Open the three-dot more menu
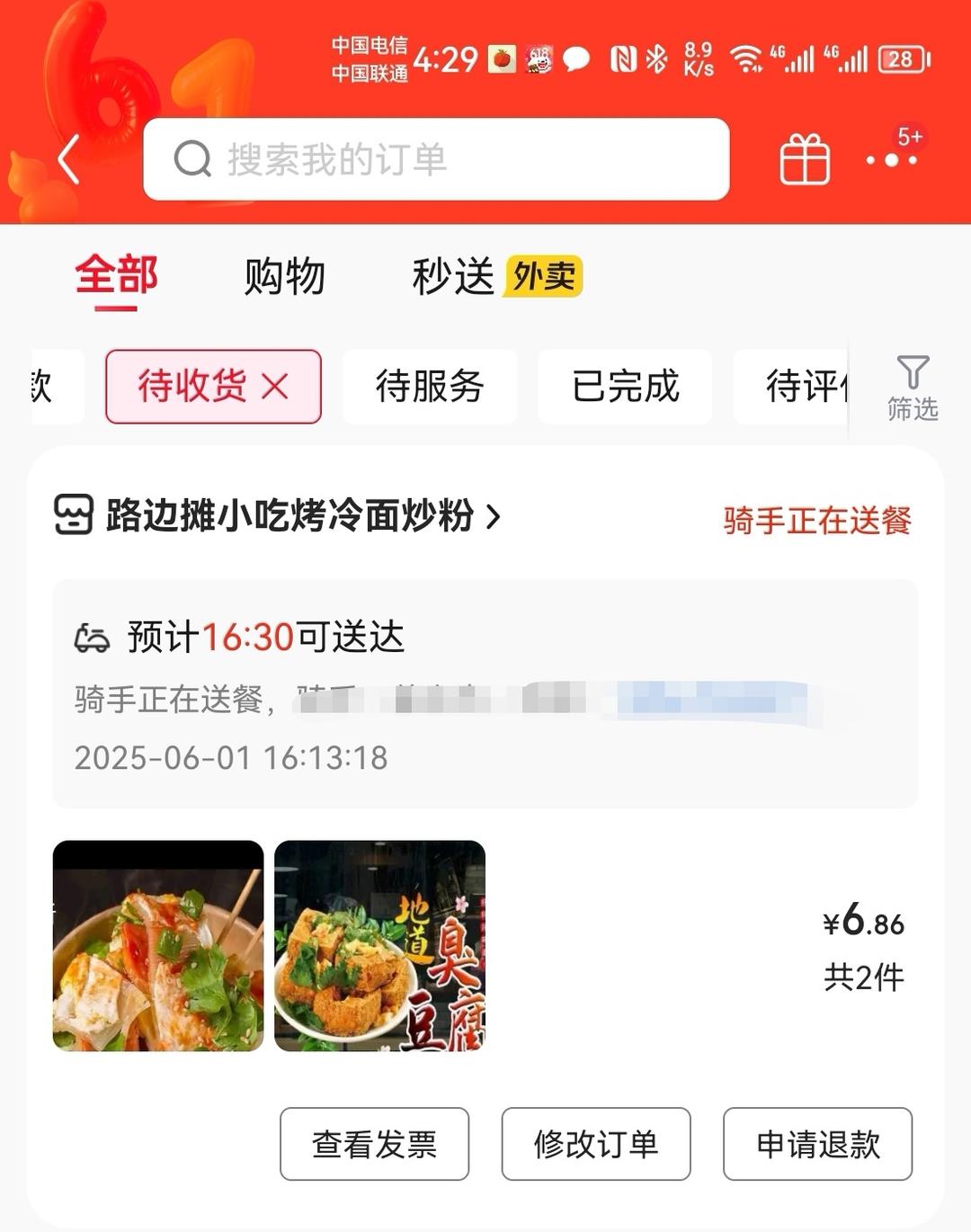 [x=891, y=160]
